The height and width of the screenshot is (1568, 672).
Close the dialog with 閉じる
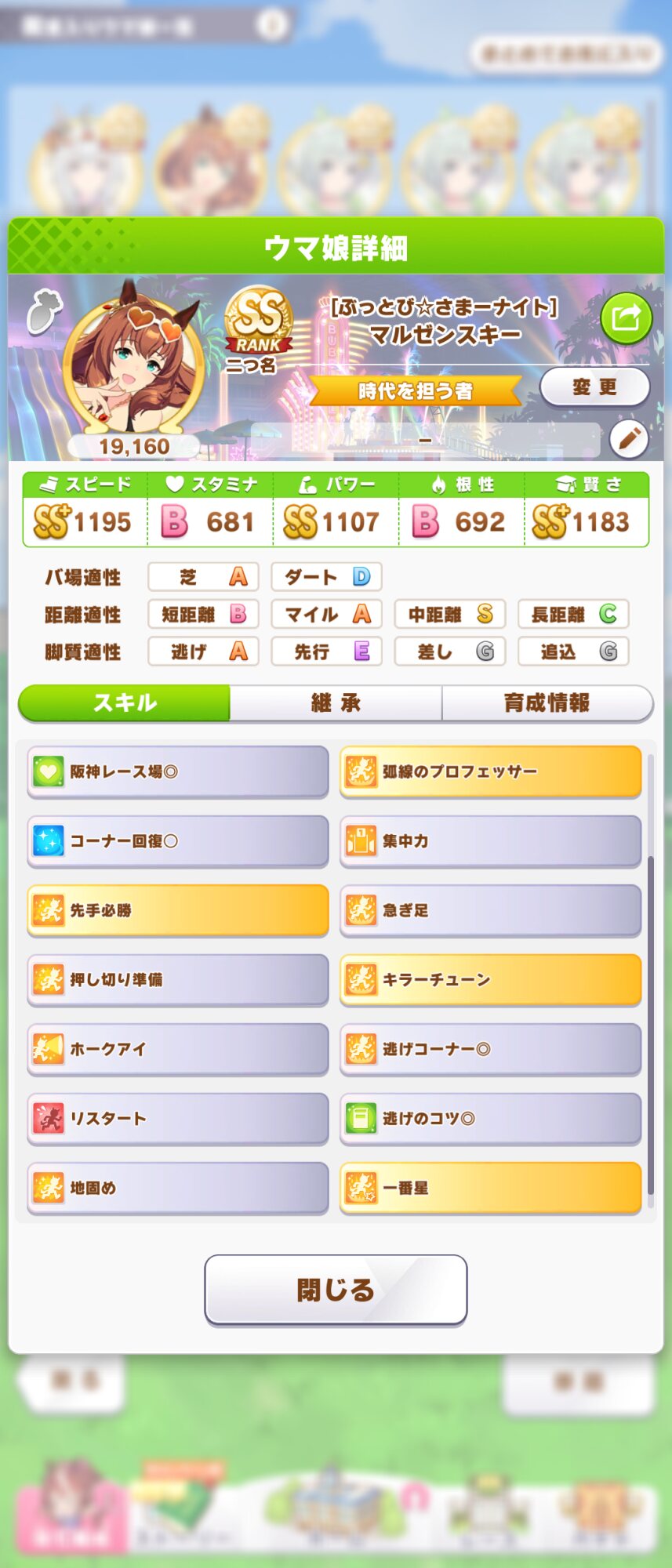tap(336, 1290)
